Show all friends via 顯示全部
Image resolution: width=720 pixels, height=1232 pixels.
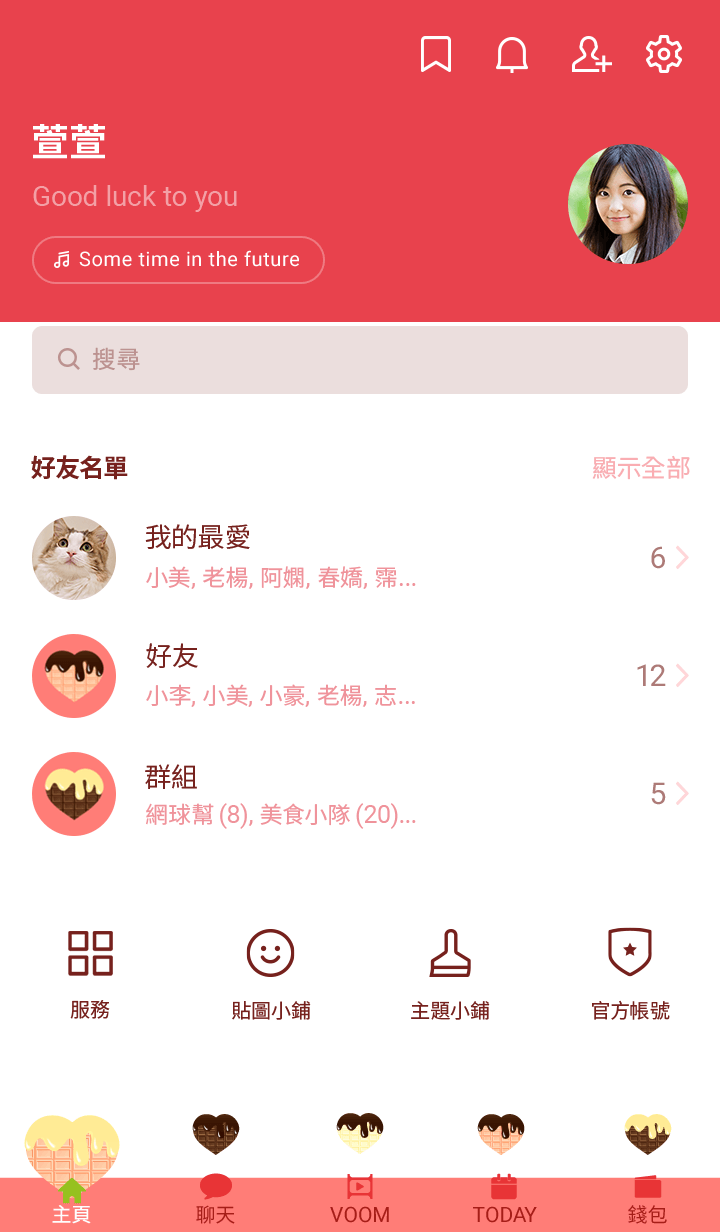(x=641, y=468)
